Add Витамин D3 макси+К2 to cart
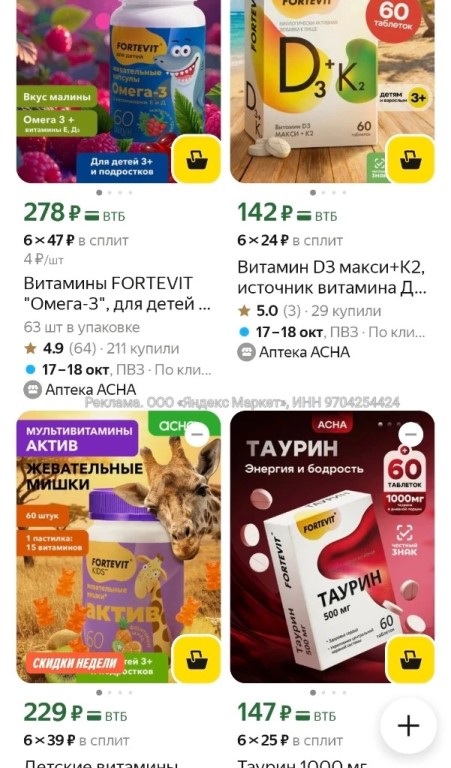451x768 pixels. [410, 159]
